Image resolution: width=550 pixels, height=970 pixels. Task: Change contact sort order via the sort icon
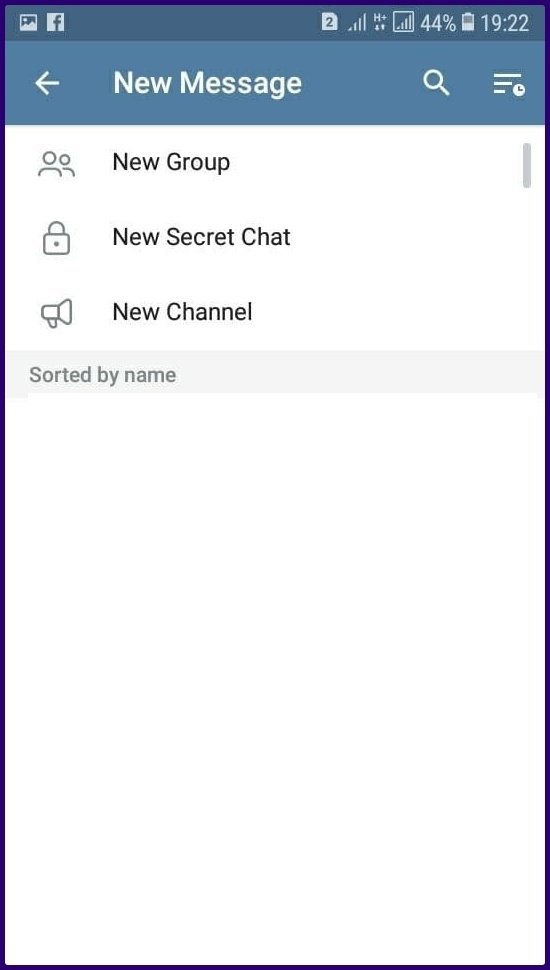[x=509, y=84]
